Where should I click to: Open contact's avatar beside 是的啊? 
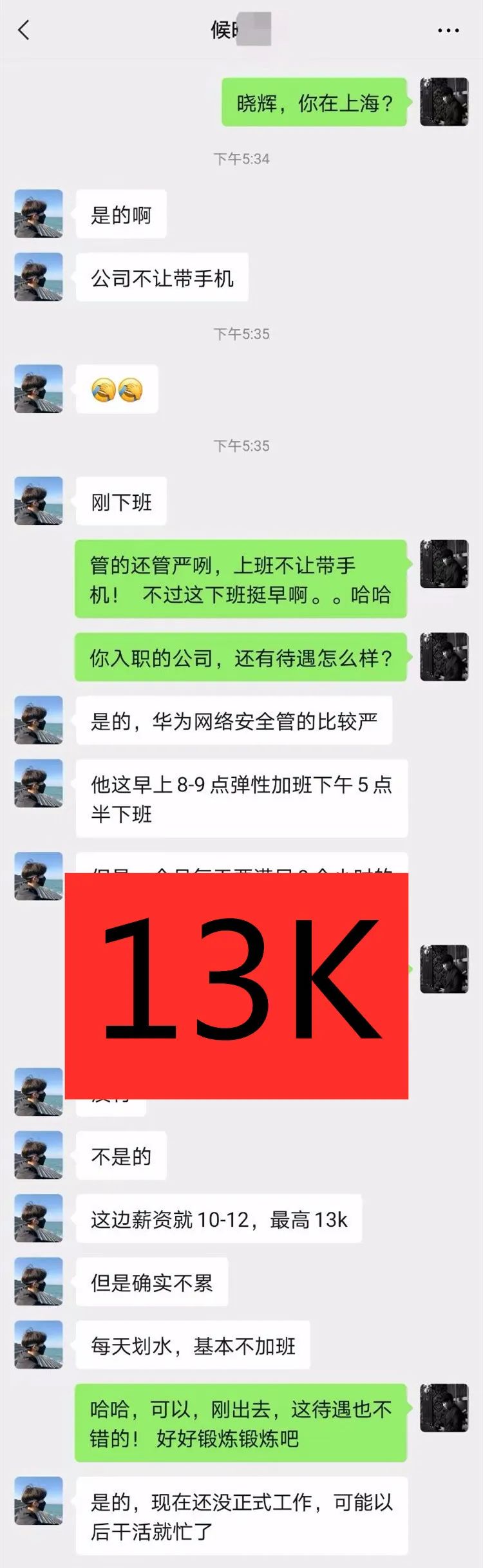(39, 214)
